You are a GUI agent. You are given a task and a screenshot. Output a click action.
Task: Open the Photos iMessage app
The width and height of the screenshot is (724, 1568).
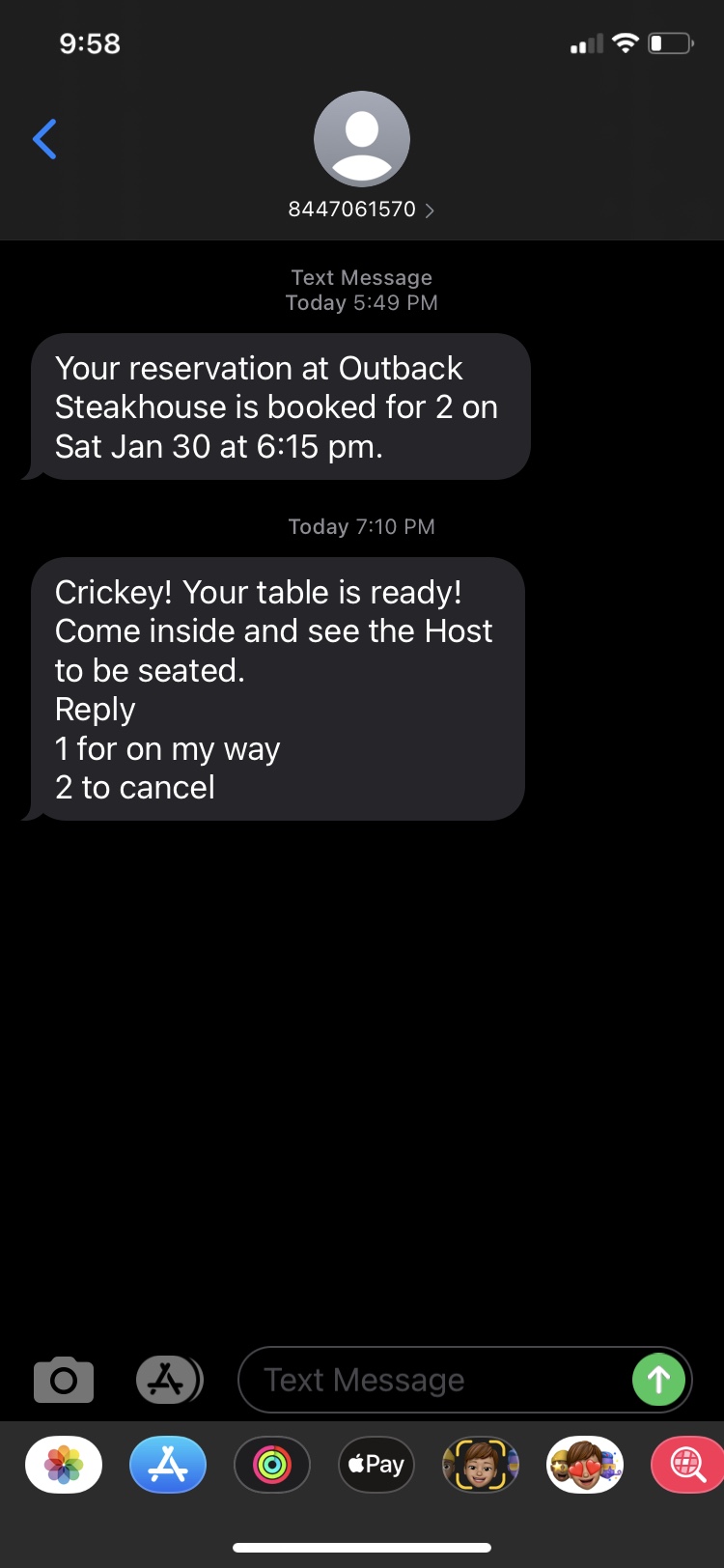[x=64, y=1465]
